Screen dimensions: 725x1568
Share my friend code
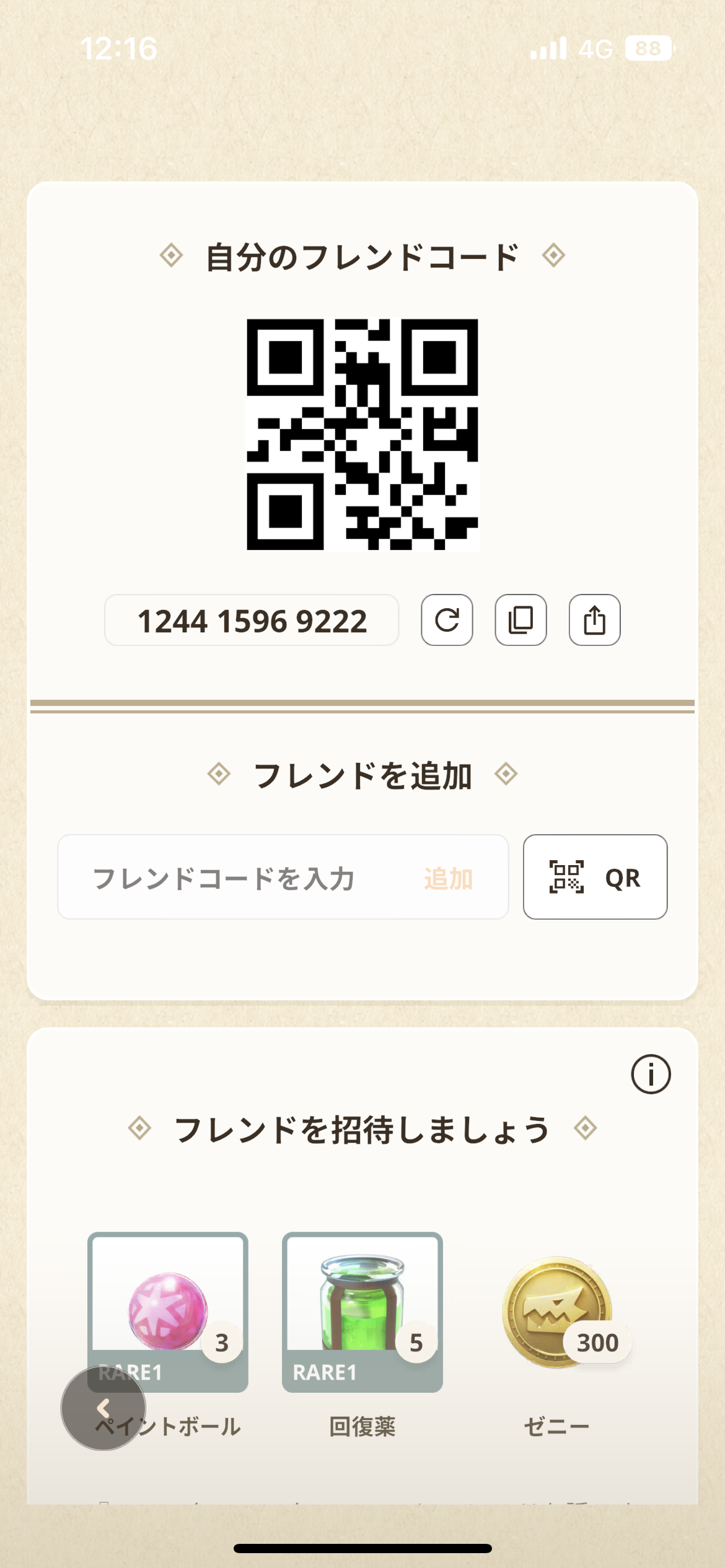pyautogui.click(x=595, y=620)
